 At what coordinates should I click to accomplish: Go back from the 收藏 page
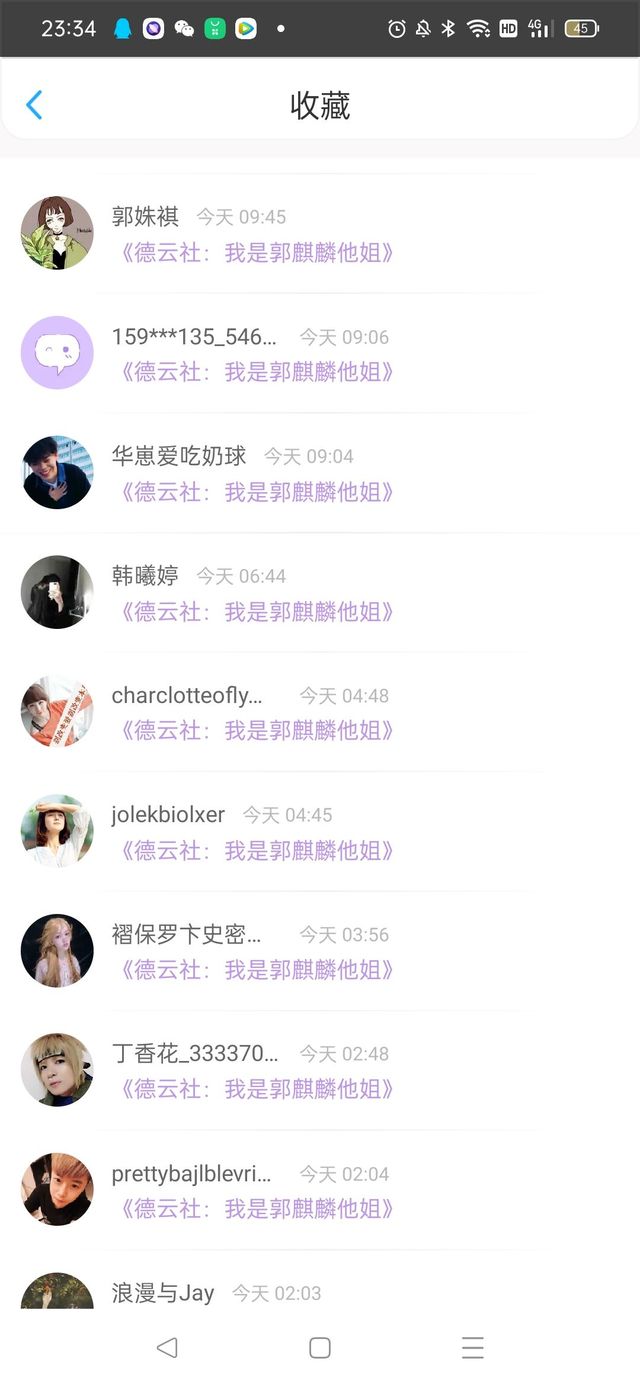click(x=34, y=105)
